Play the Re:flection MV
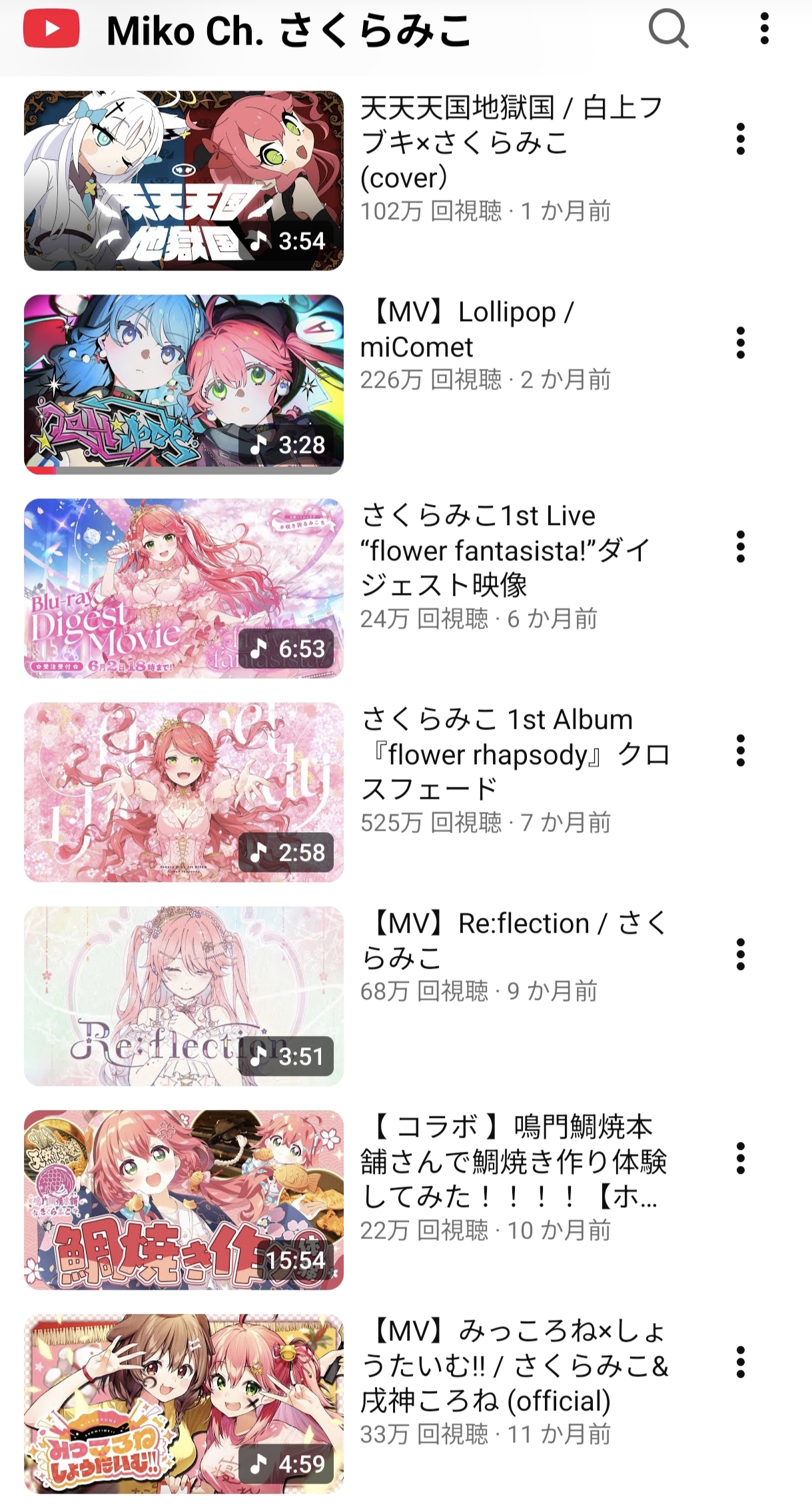 pyautogui.click(x=184, y=996)
